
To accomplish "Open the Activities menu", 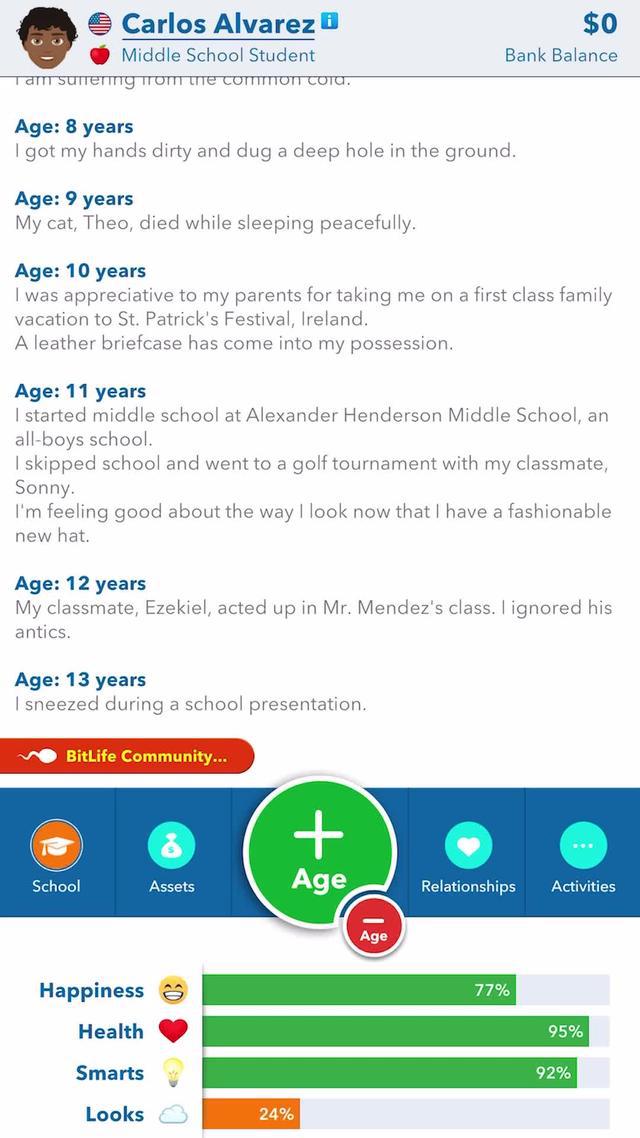I will (583, 857).
